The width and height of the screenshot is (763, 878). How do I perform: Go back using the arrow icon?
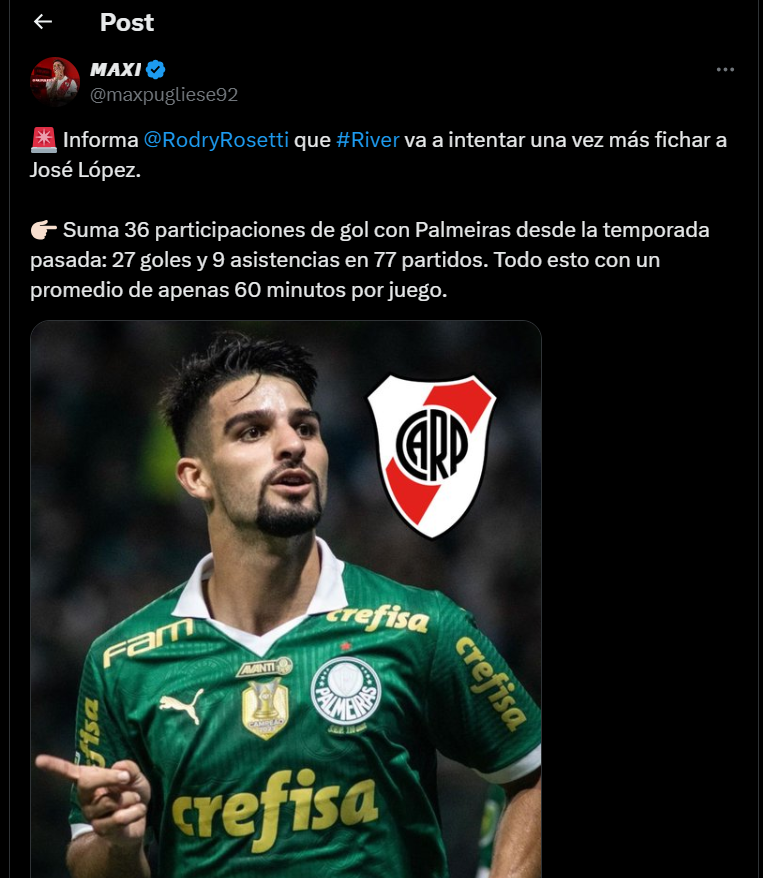tap(42, 21)
